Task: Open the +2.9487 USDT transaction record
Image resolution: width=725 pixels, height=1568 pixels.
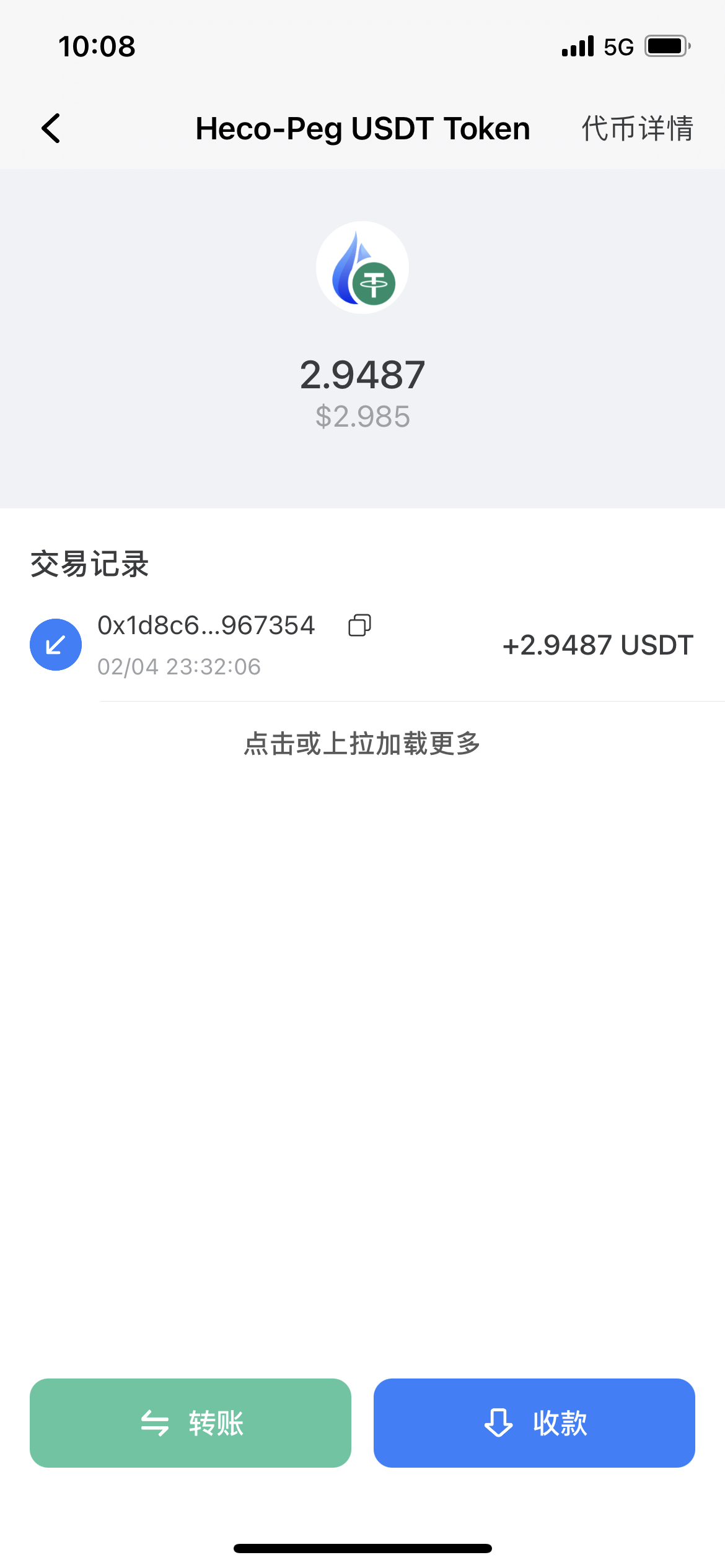Action: tap(597, 645)
